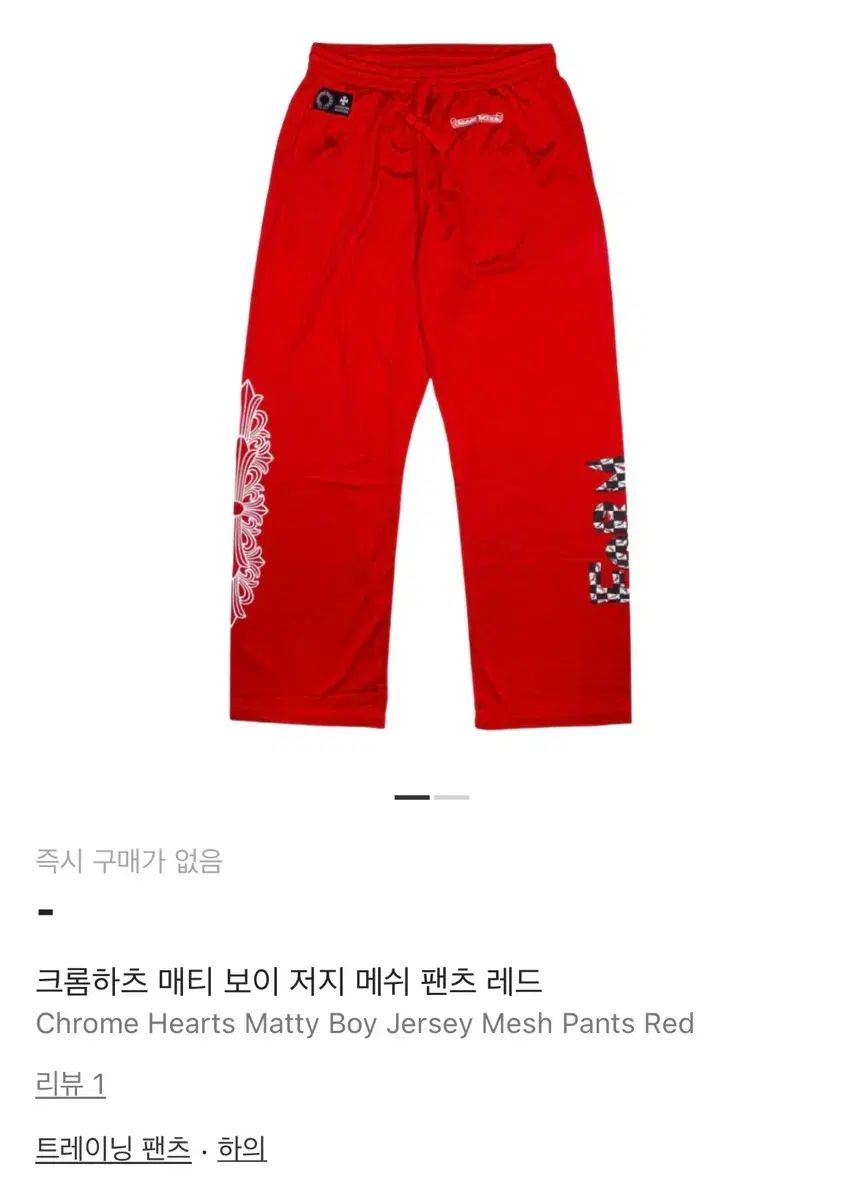Open the 하의 category link
The height and width of the screenshot is (1200, 863).
point(241,1149)
